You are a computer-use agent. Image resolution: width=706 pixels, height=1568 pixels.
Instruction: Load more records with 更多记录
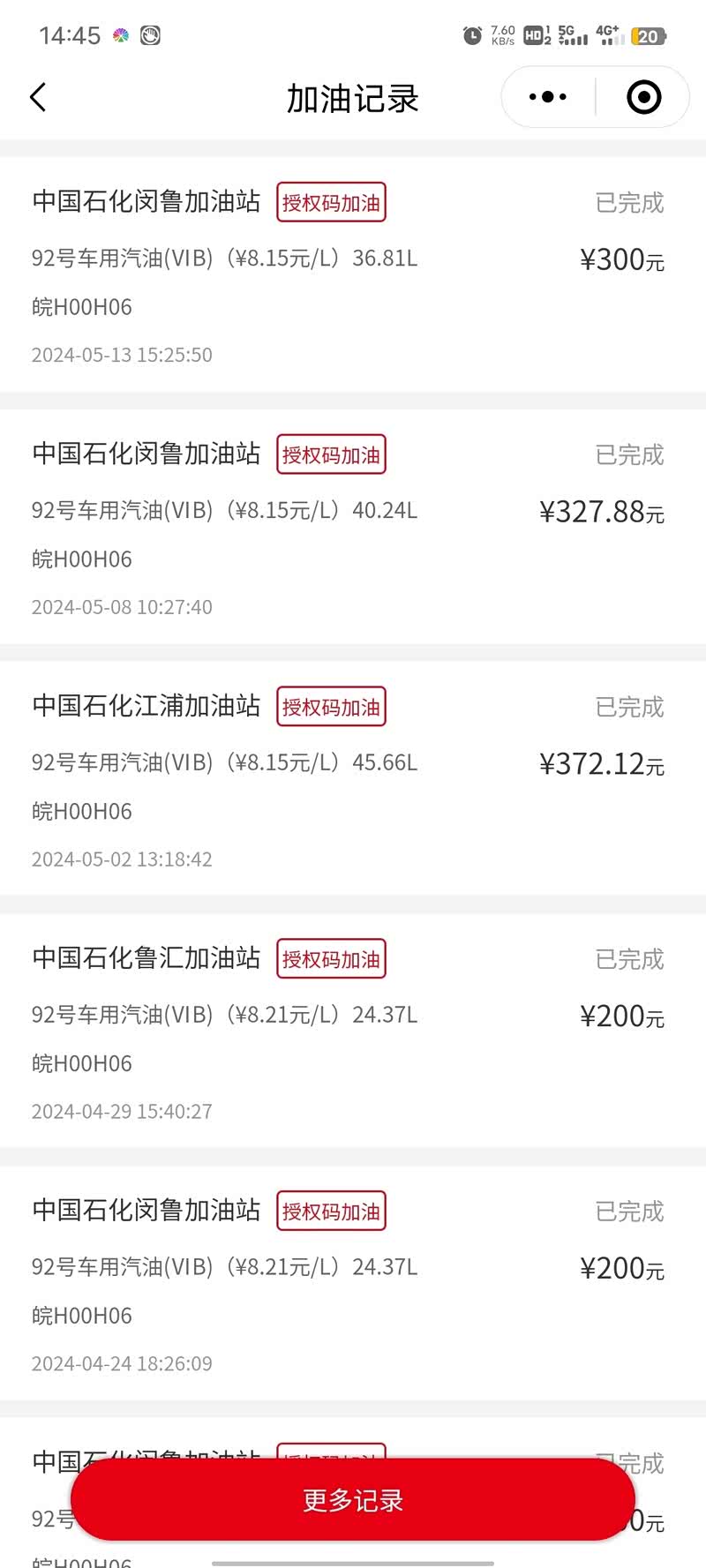pos(353,1500)
